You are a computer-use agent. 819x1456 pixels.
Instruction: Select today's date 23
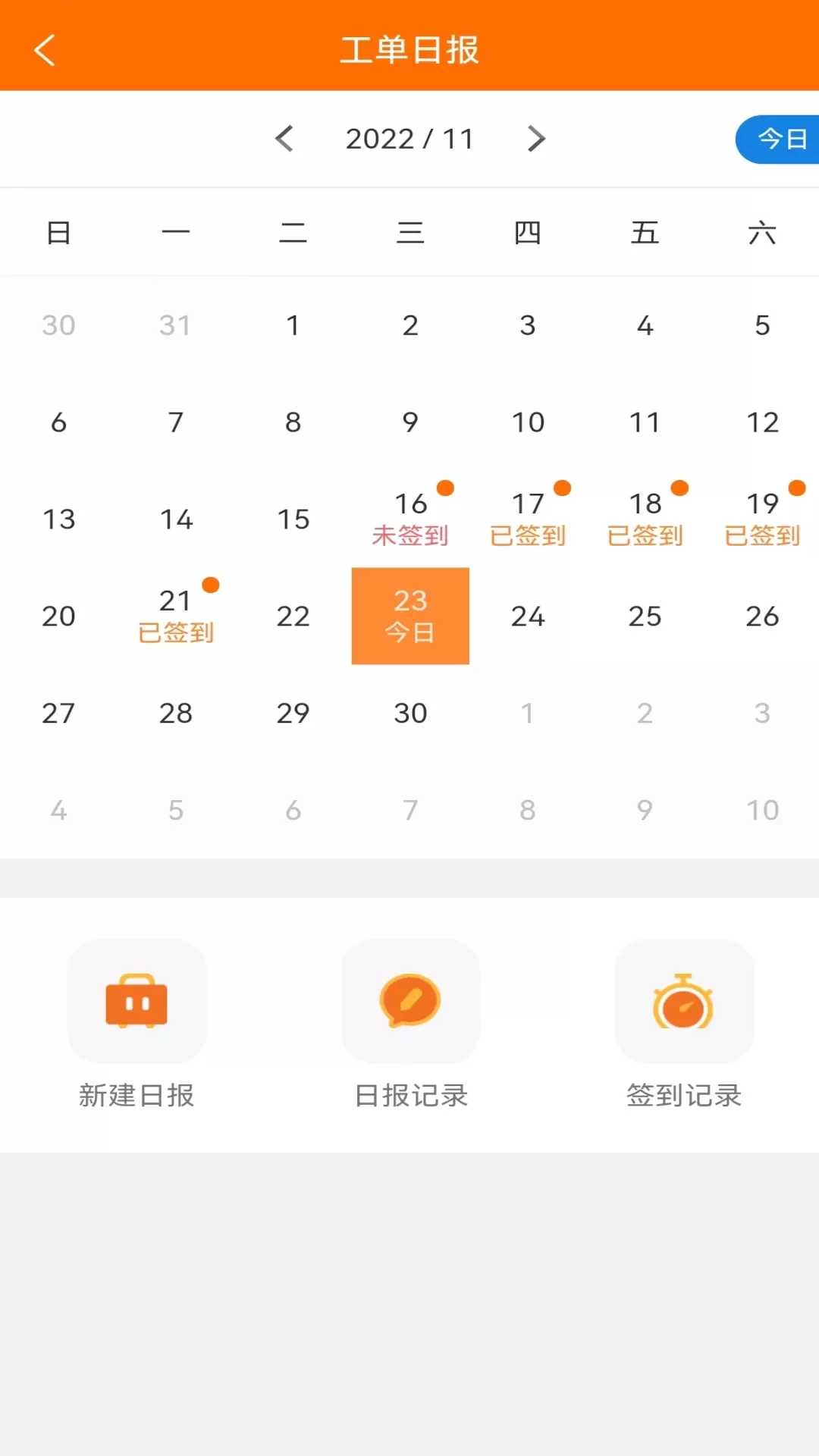point(410,616)
